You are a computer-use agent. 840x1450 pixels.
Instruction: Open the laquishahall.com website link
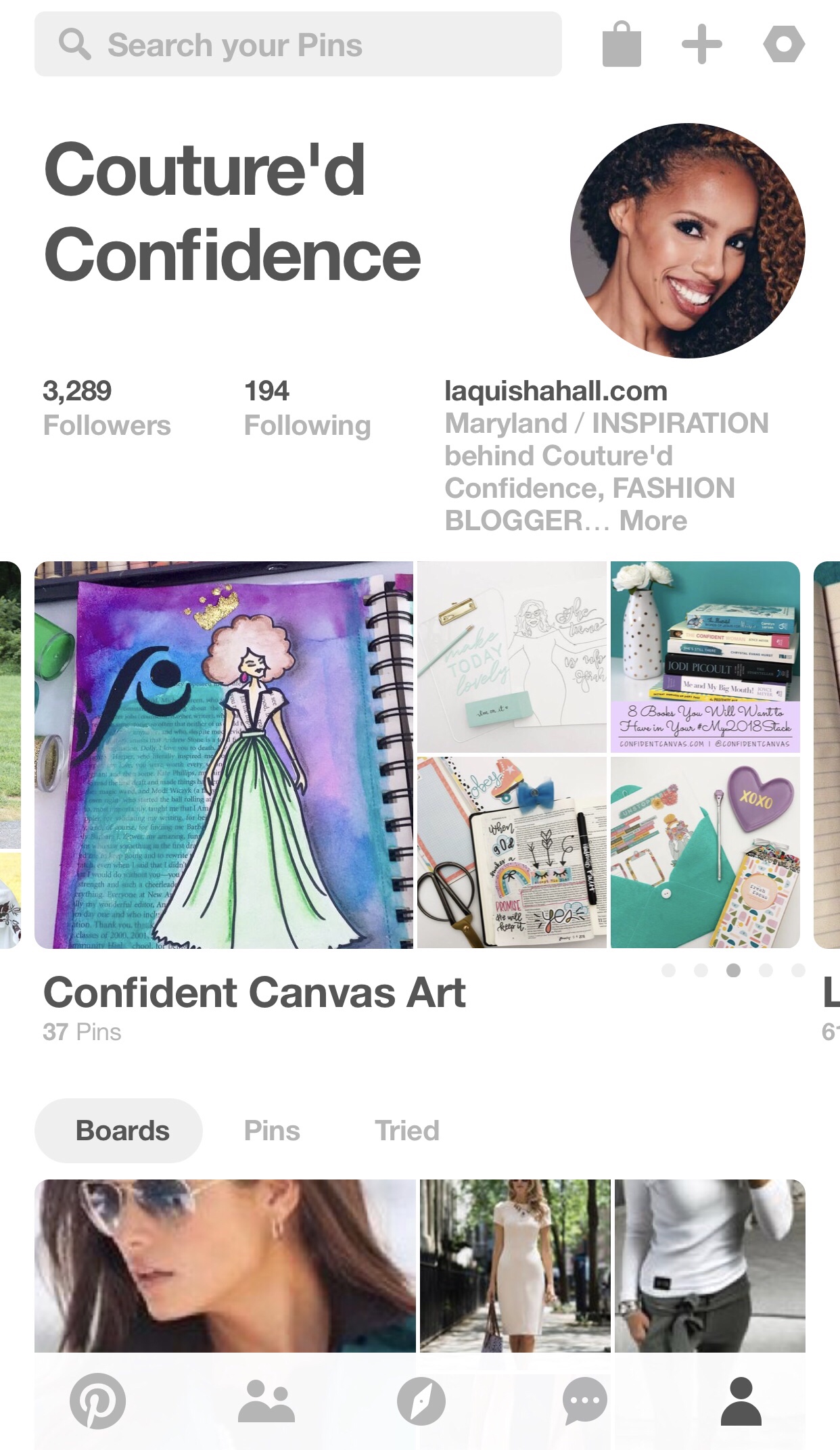[555, 391]
